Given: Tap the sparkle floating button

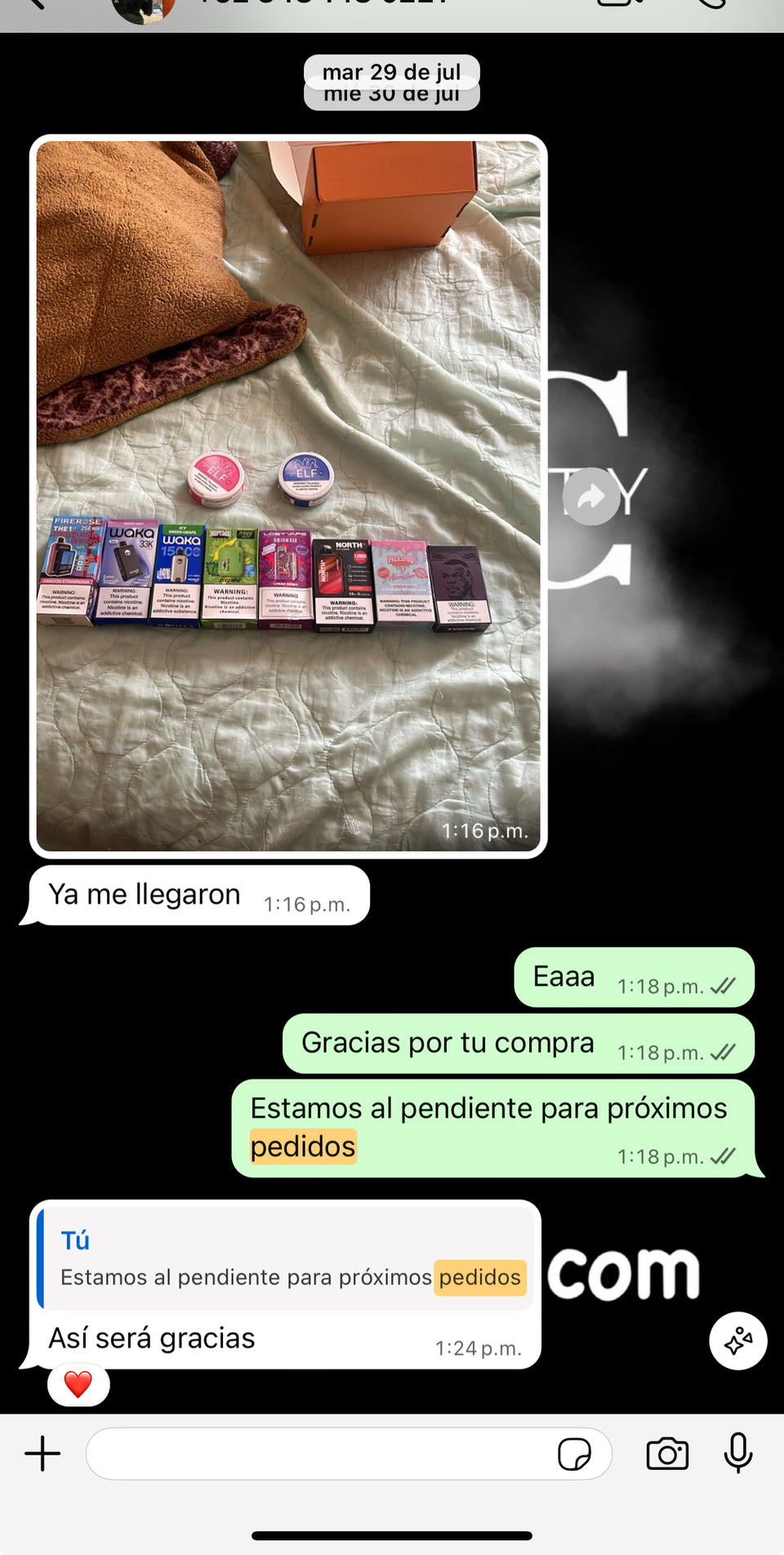Looking at the screenshot, I should (738, 1341).
